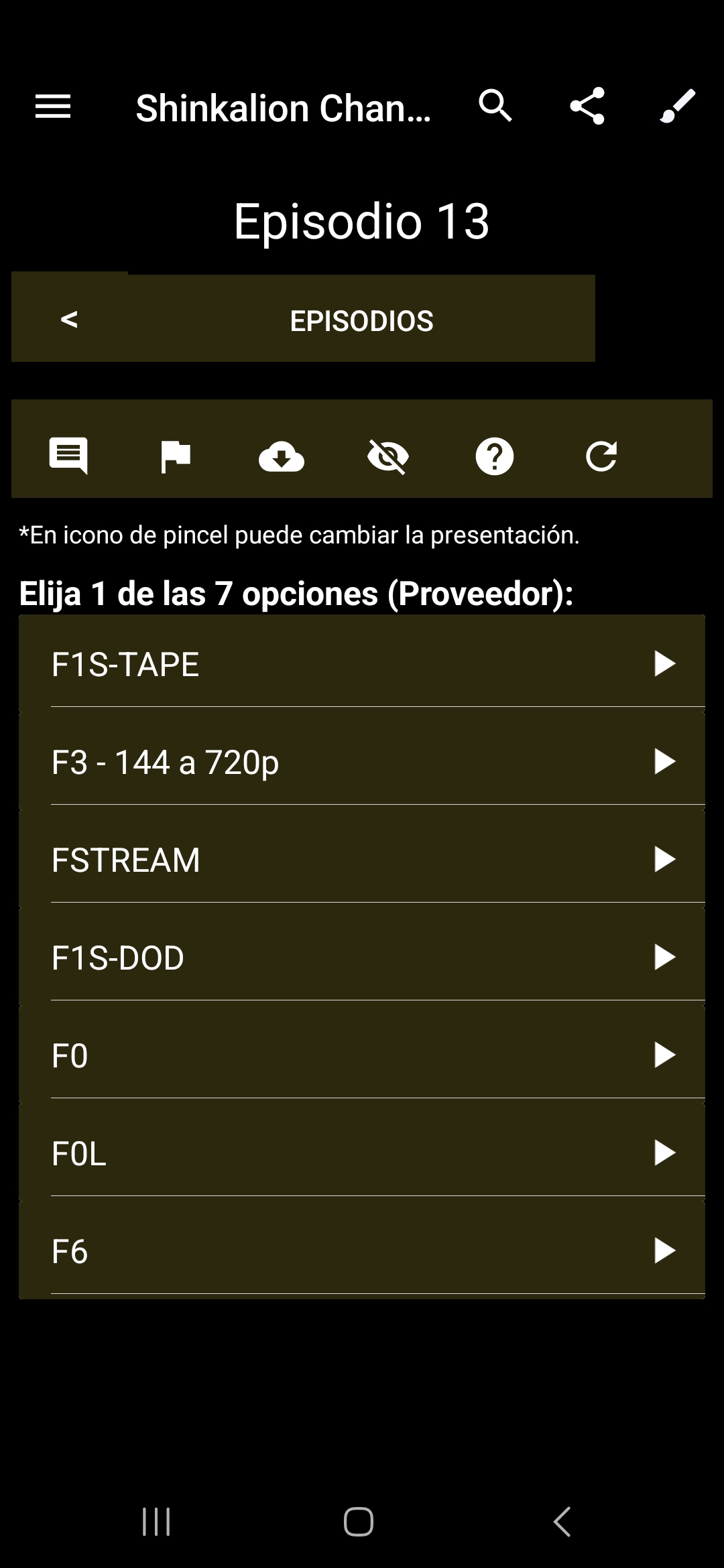Select the F1S-DOD provider row
The width and height of the screenshot is (724, 1568).
[362, 957]
